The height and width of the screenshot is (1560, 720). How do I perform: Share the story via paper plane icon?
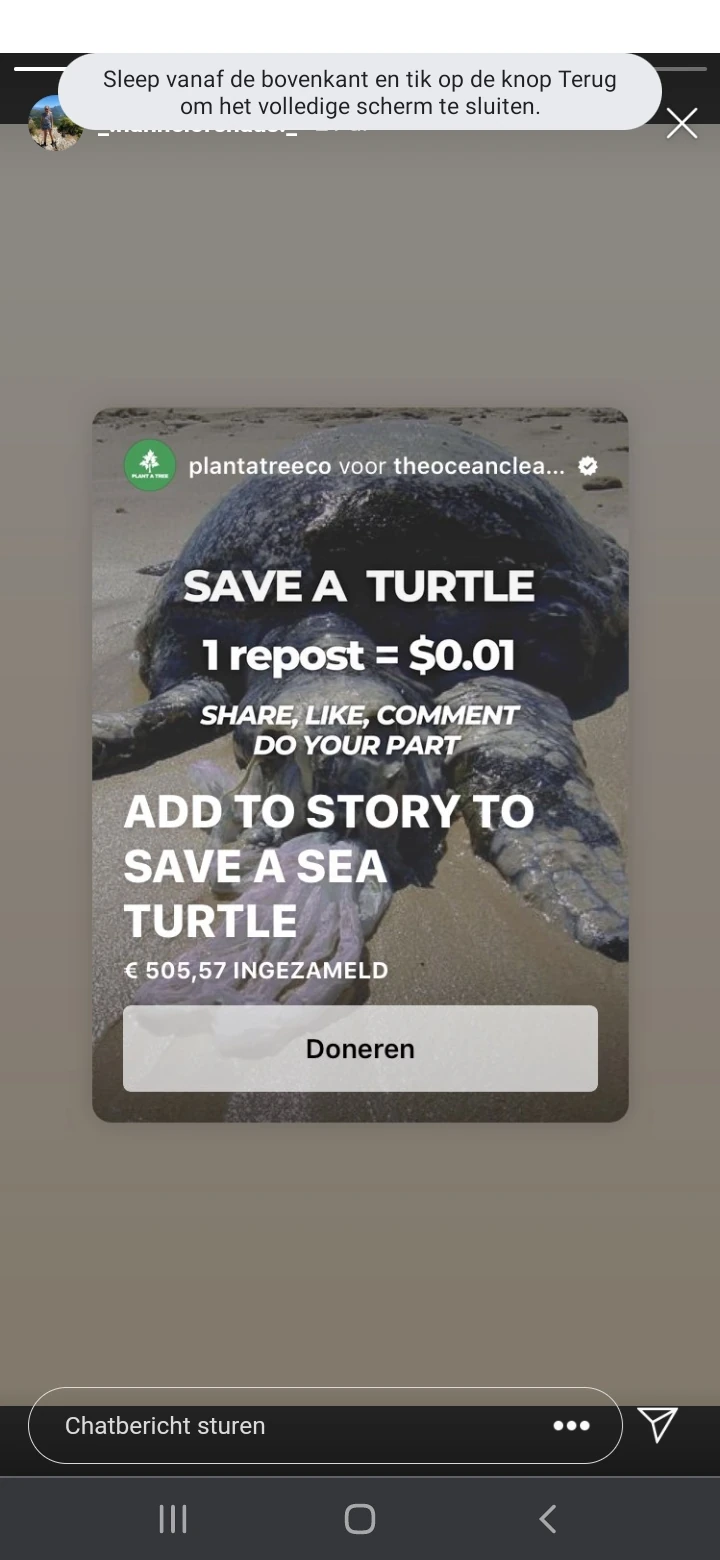[x=658, y=1424]
